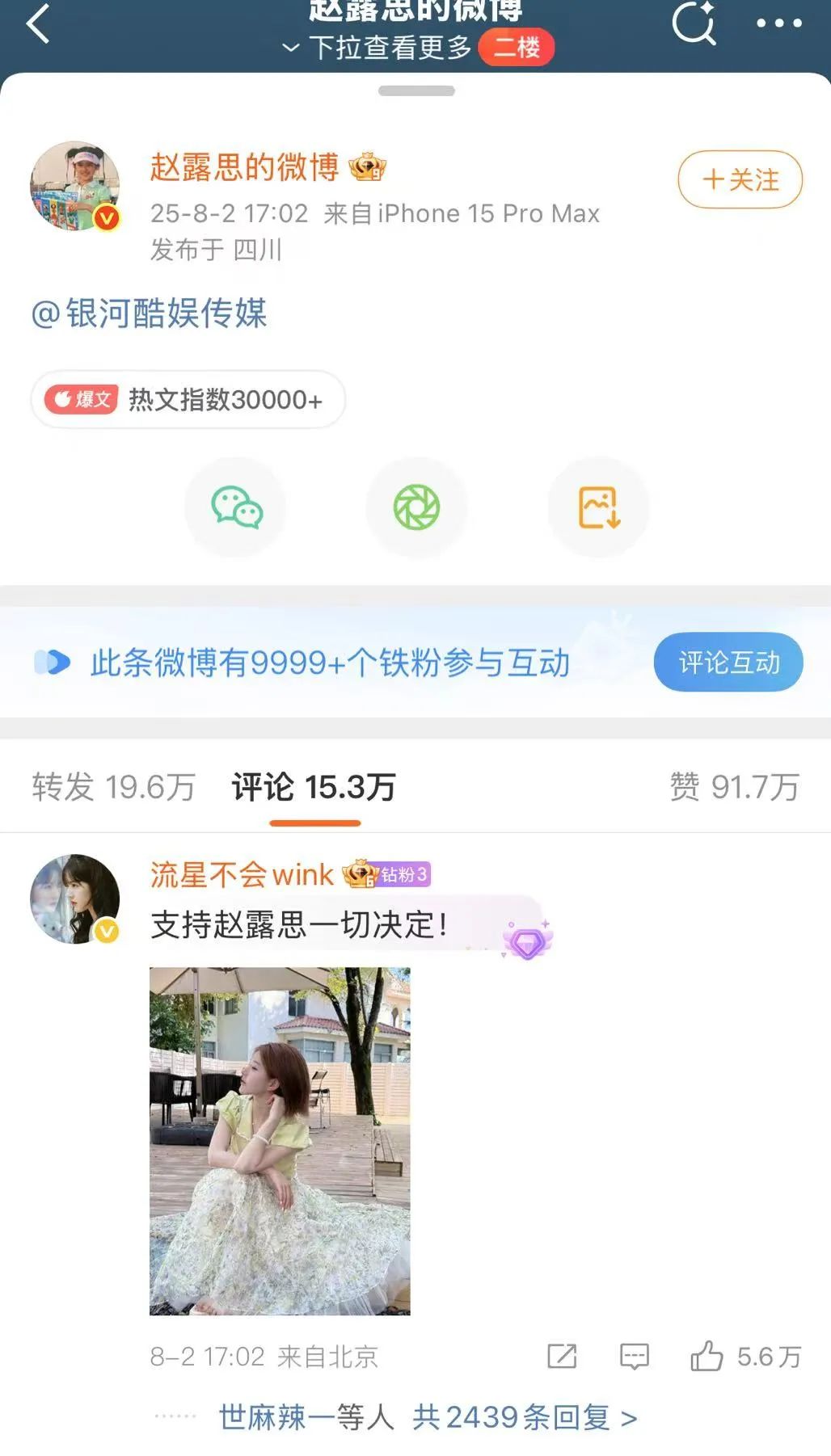Viewport: 831px width, 1456px height.
Task: Tap the 爆文 热文指数30000+ chip
Action: (x=188, y=399)
